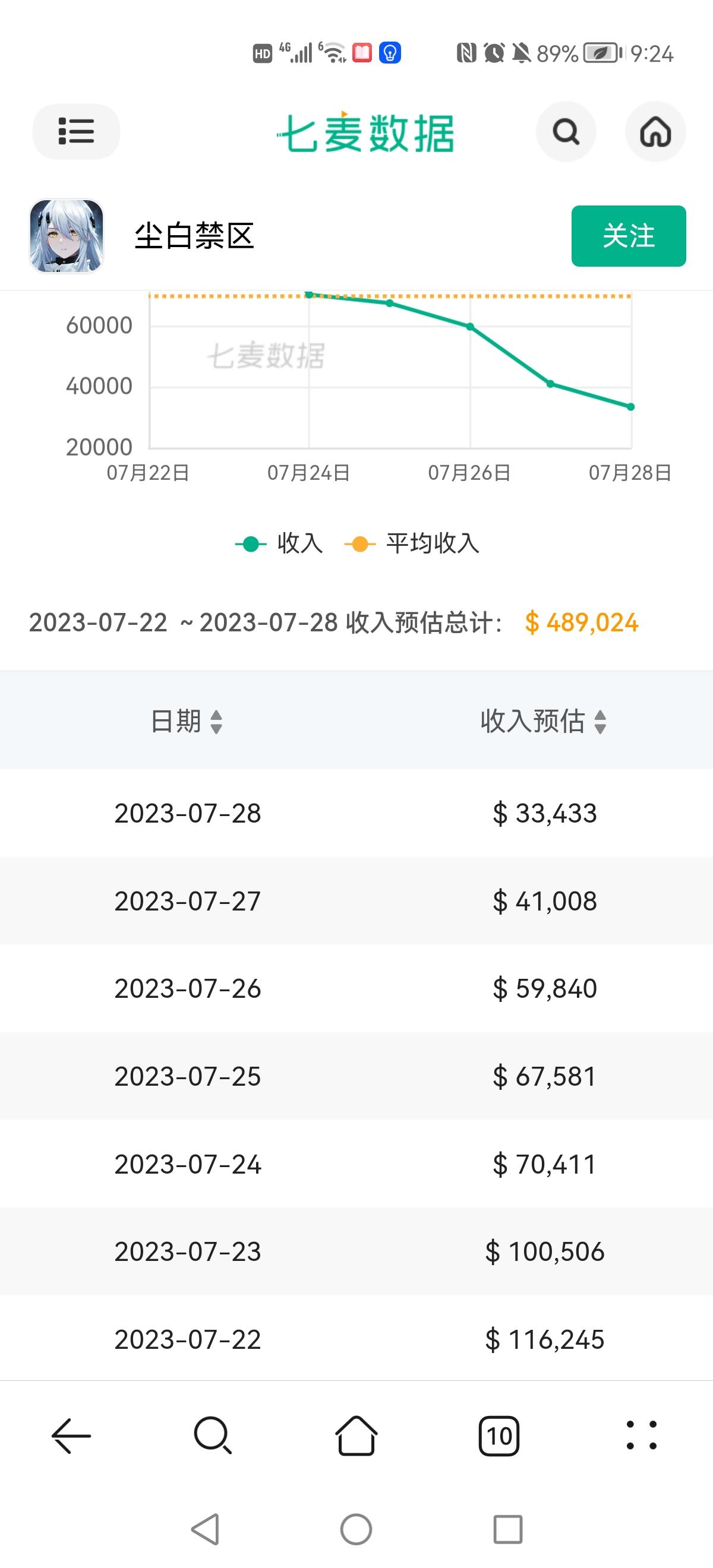Show the 10 open browser tabs
The image size is (713, 1568).
[499, 1436]
